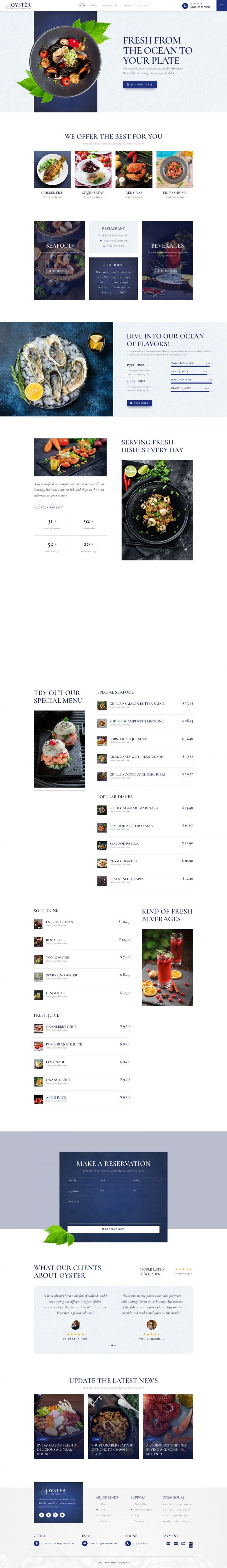
Task: Tap the Your Name reservation field
Action: (x=80, y=1182)
